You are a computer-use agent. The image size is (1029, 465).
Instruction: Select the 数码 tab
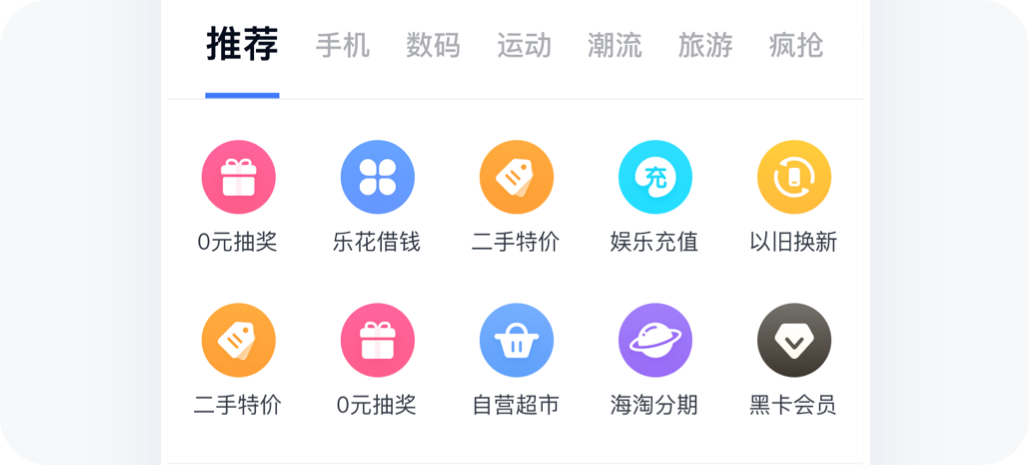tap(433, 46)
